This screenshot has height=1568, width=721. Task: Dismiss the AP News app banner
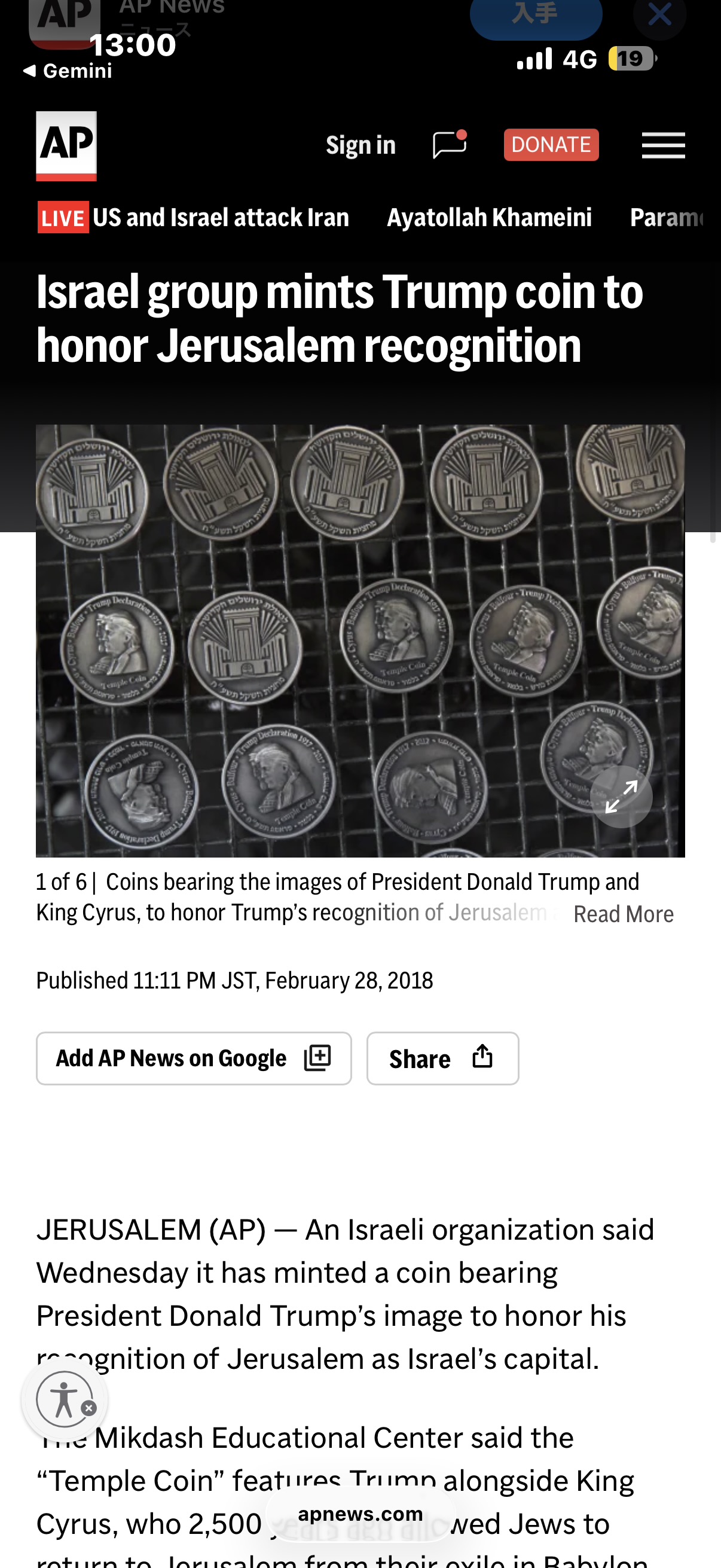click(x=659, y=14)
